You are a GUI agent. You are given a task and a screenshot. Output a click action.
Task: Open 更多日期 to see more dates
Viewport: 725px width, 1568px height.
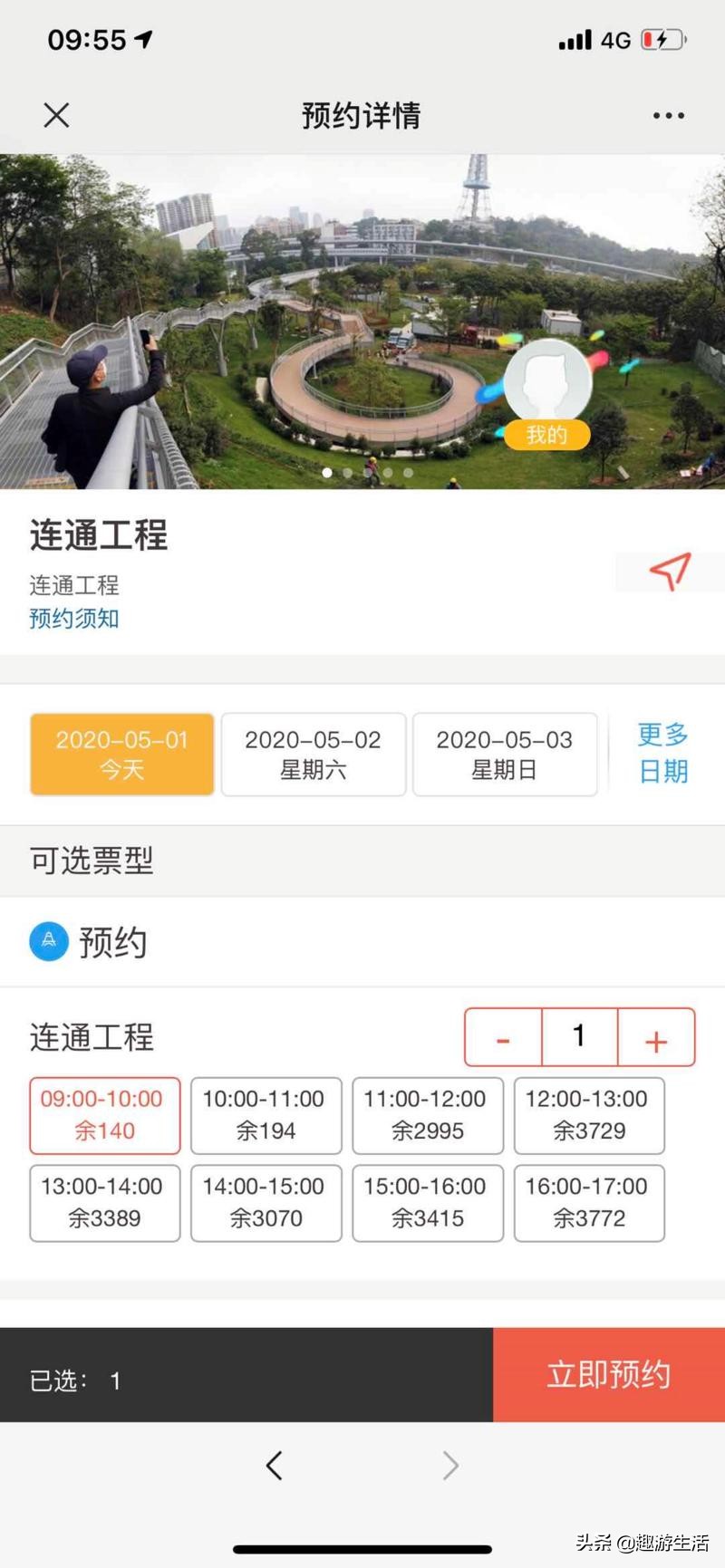[x=662, y=755]
